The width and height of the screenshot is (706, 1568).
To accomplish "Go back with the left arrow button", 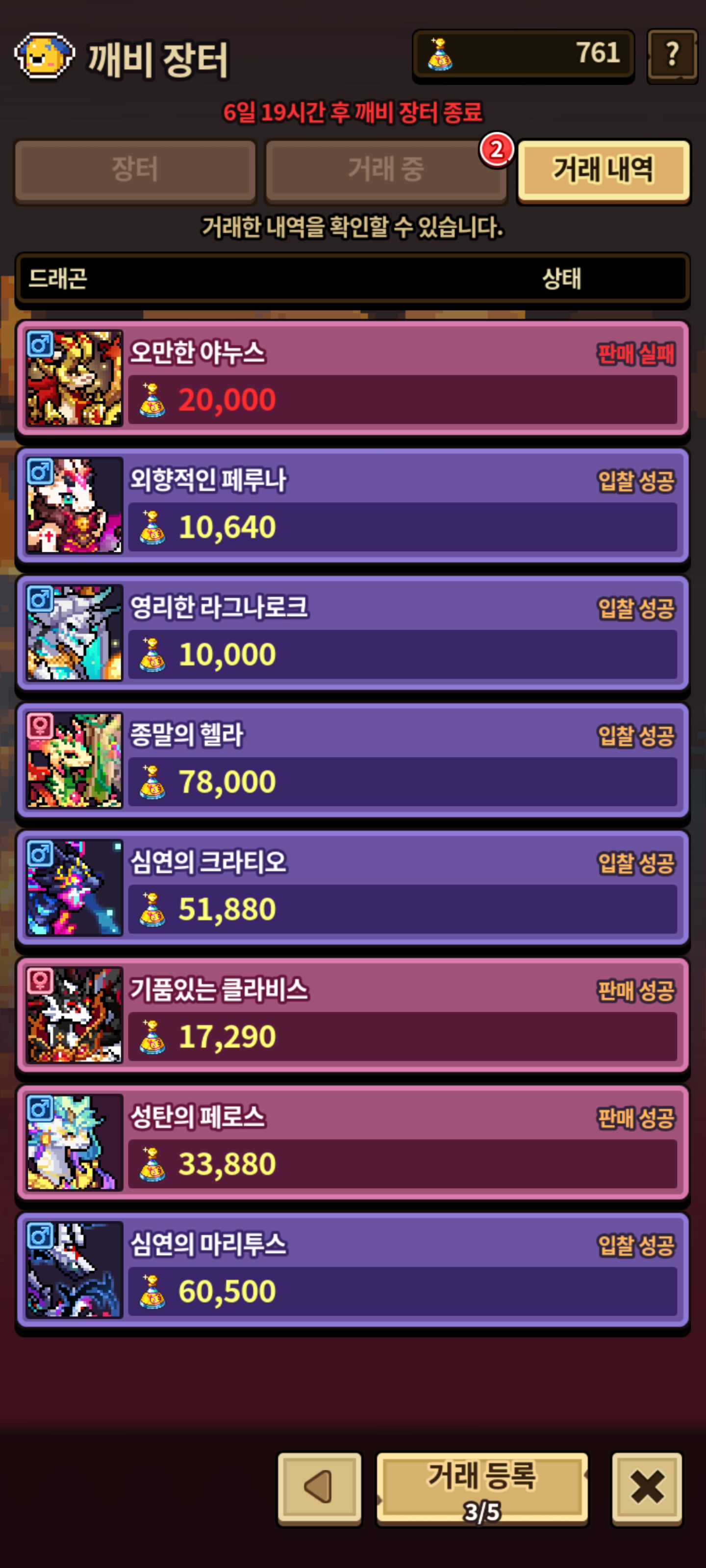I will click(x=319, y=1487).
